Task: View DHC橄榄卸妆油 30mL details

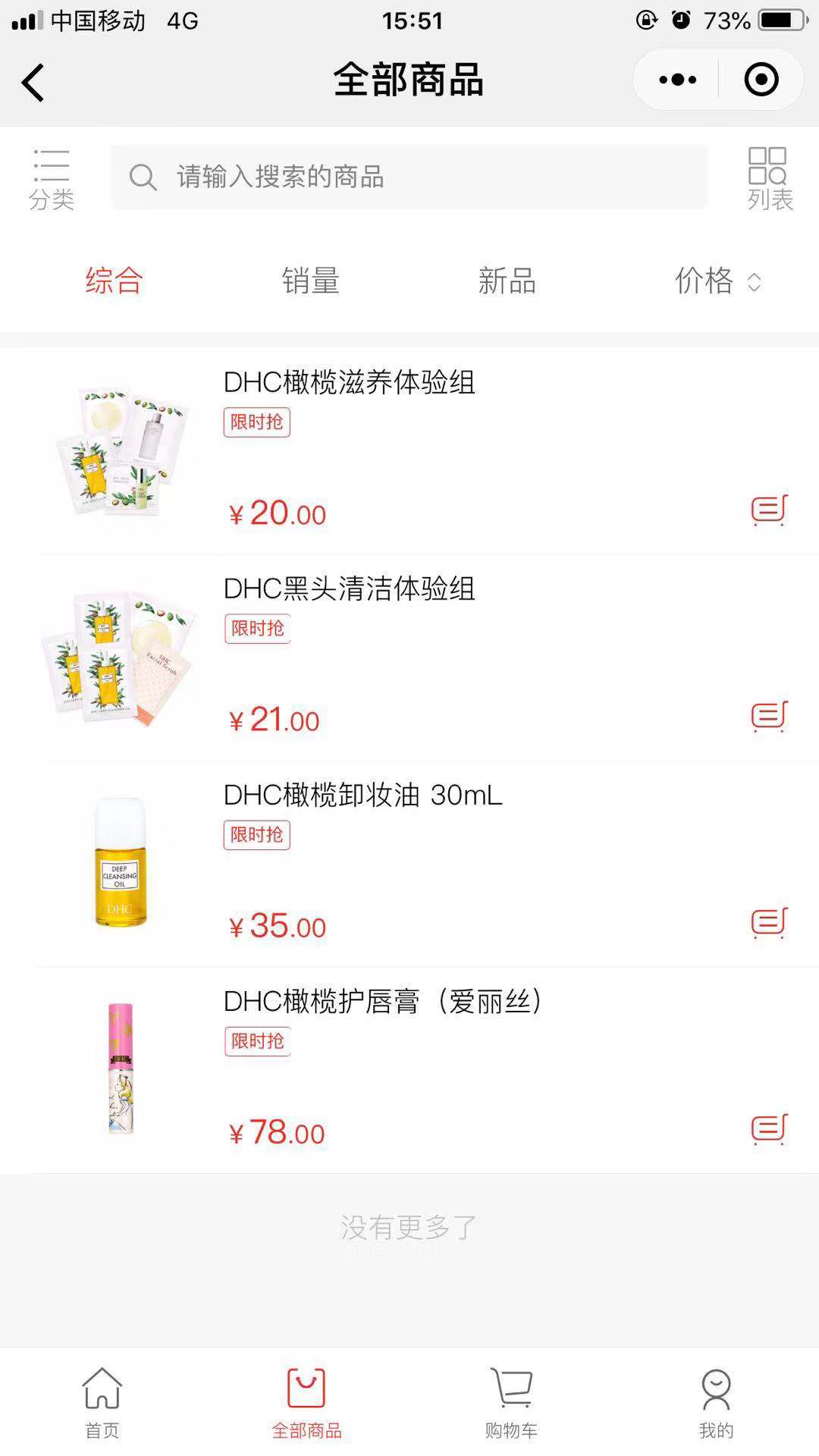Action: [x=362, y=795]
